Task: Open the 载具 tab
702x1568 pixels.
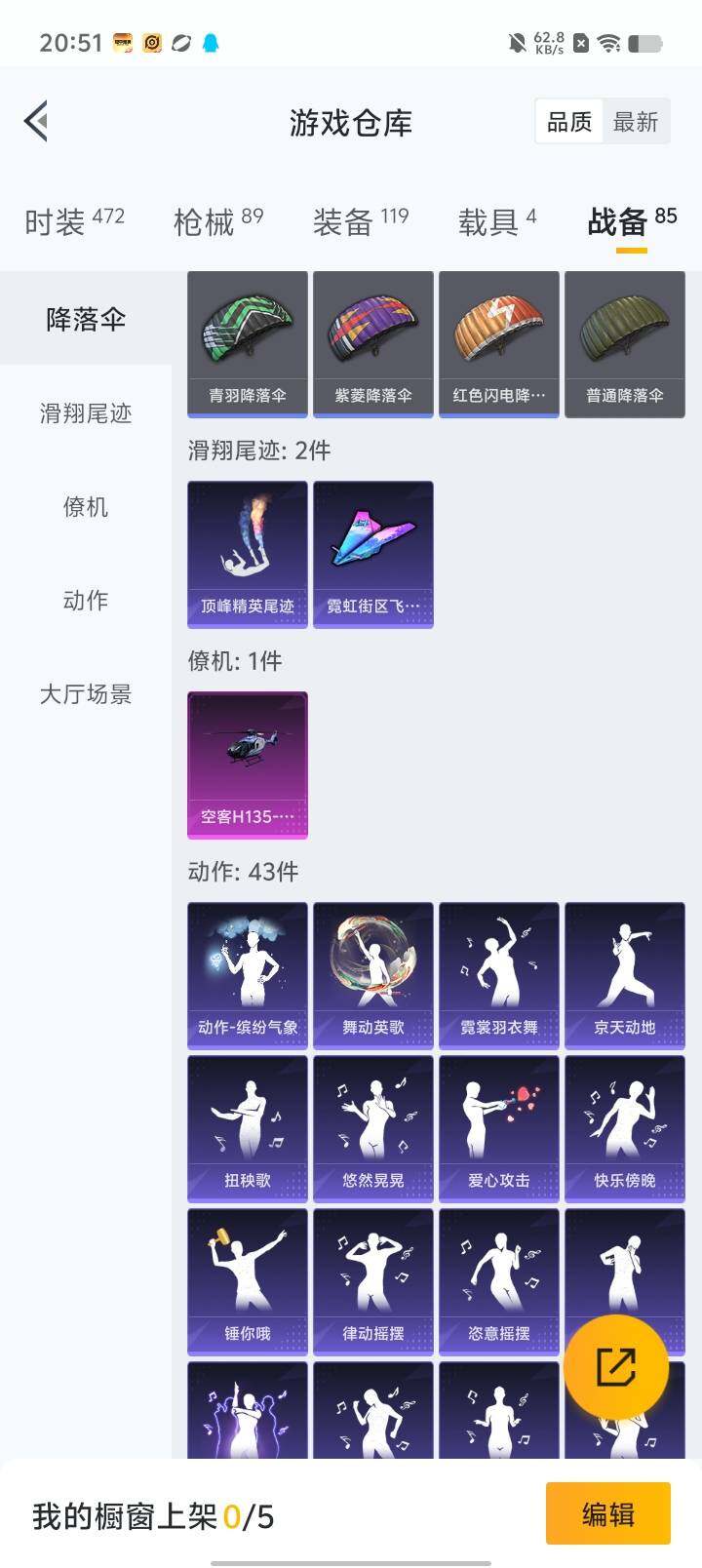Action: (497, 221)
